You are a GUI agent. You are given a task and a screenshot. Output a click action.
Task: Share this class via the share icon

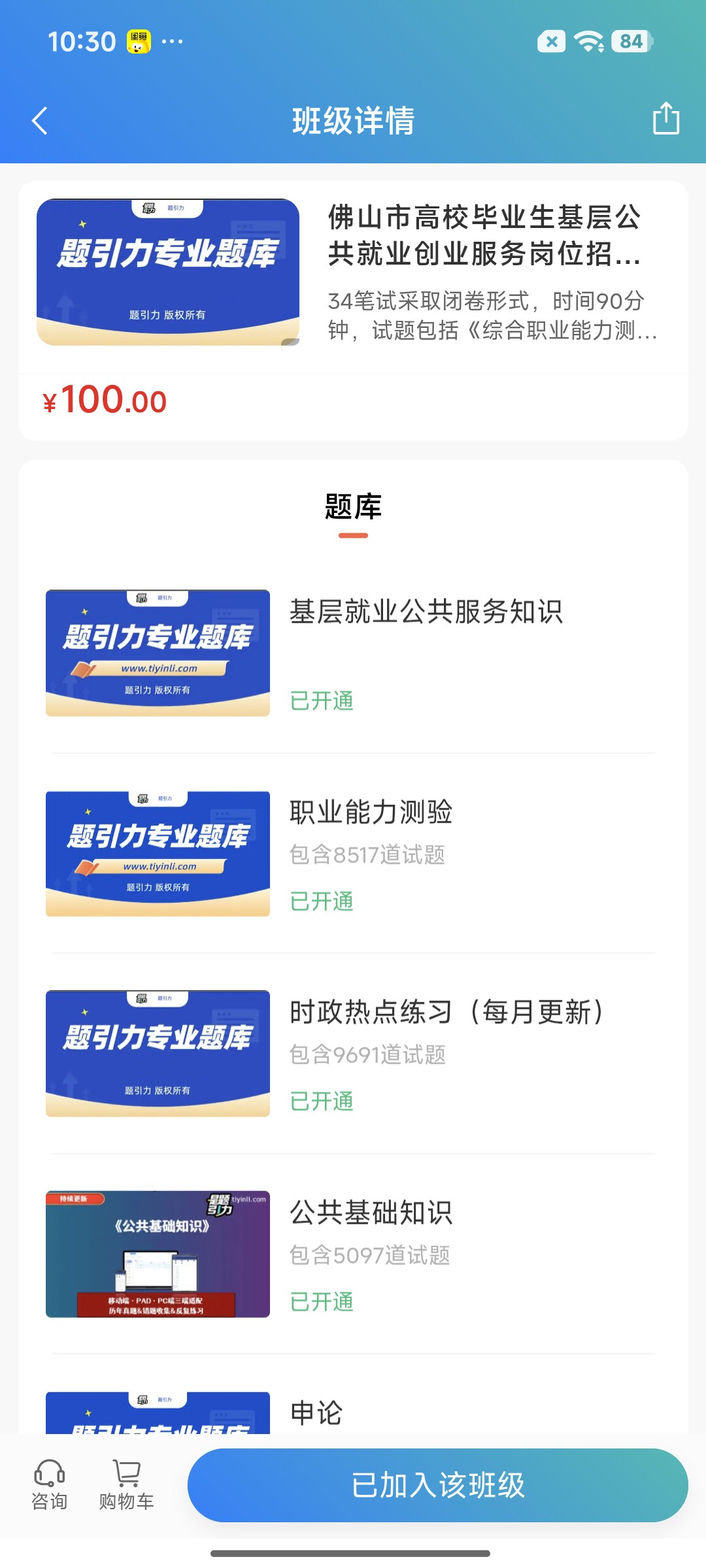coord(666,118)
